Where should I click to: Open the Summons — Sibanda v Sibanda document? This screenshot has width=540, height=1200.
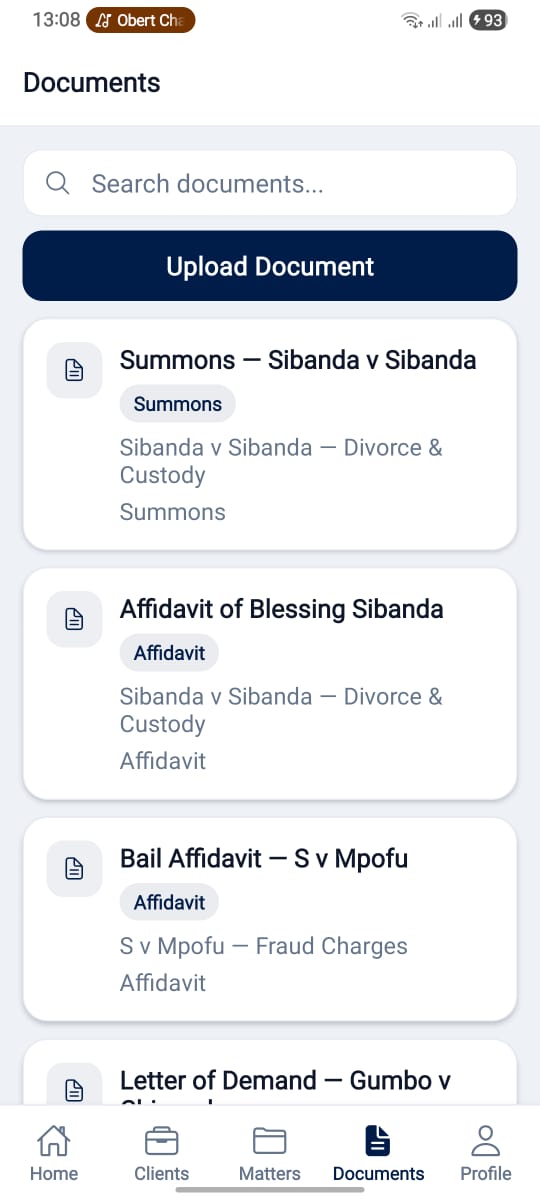pyautogui.click(x=270, y=435)
